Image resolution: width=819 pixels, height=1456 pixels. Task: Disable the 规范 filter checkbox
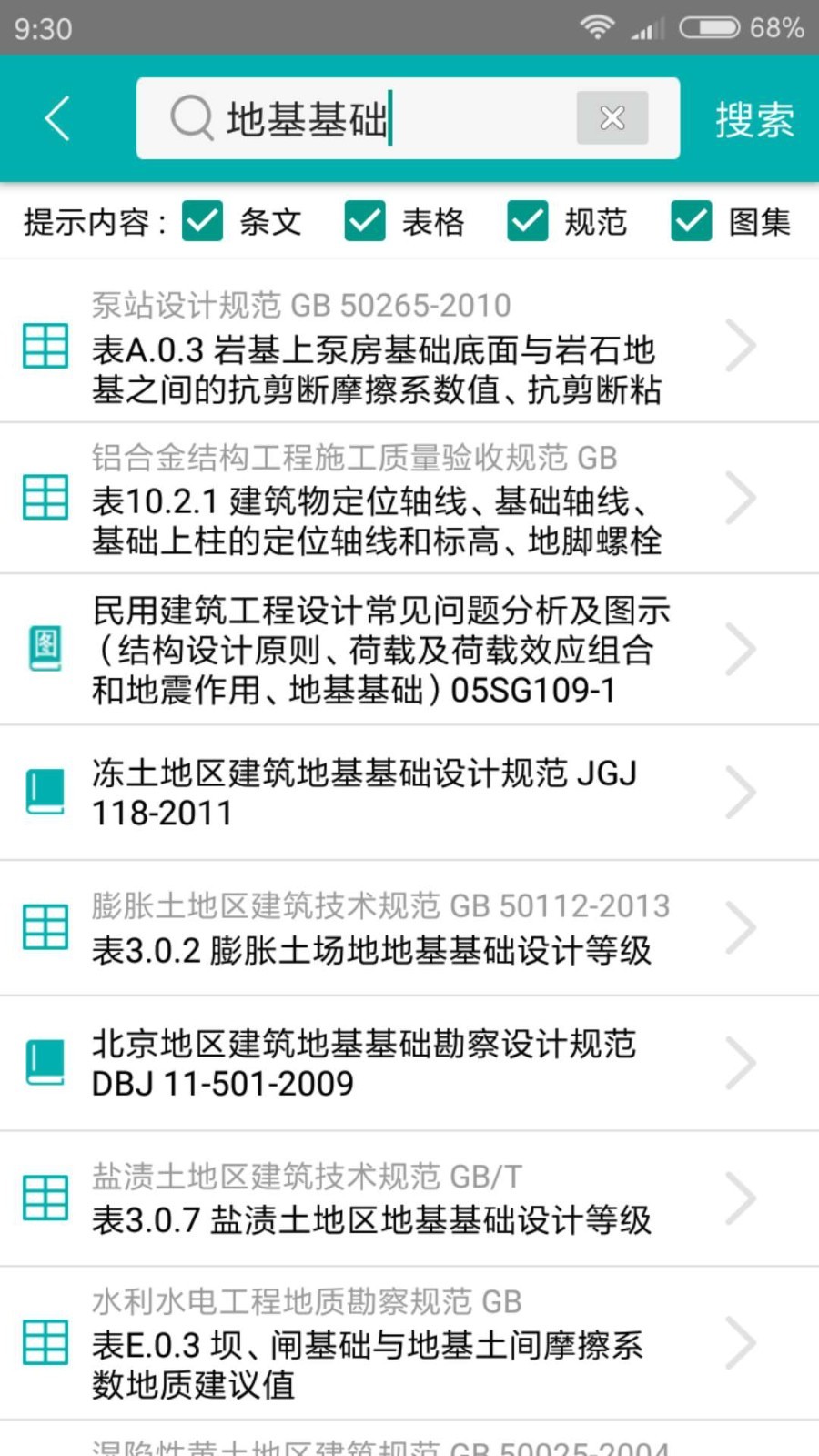click(528, 221)
